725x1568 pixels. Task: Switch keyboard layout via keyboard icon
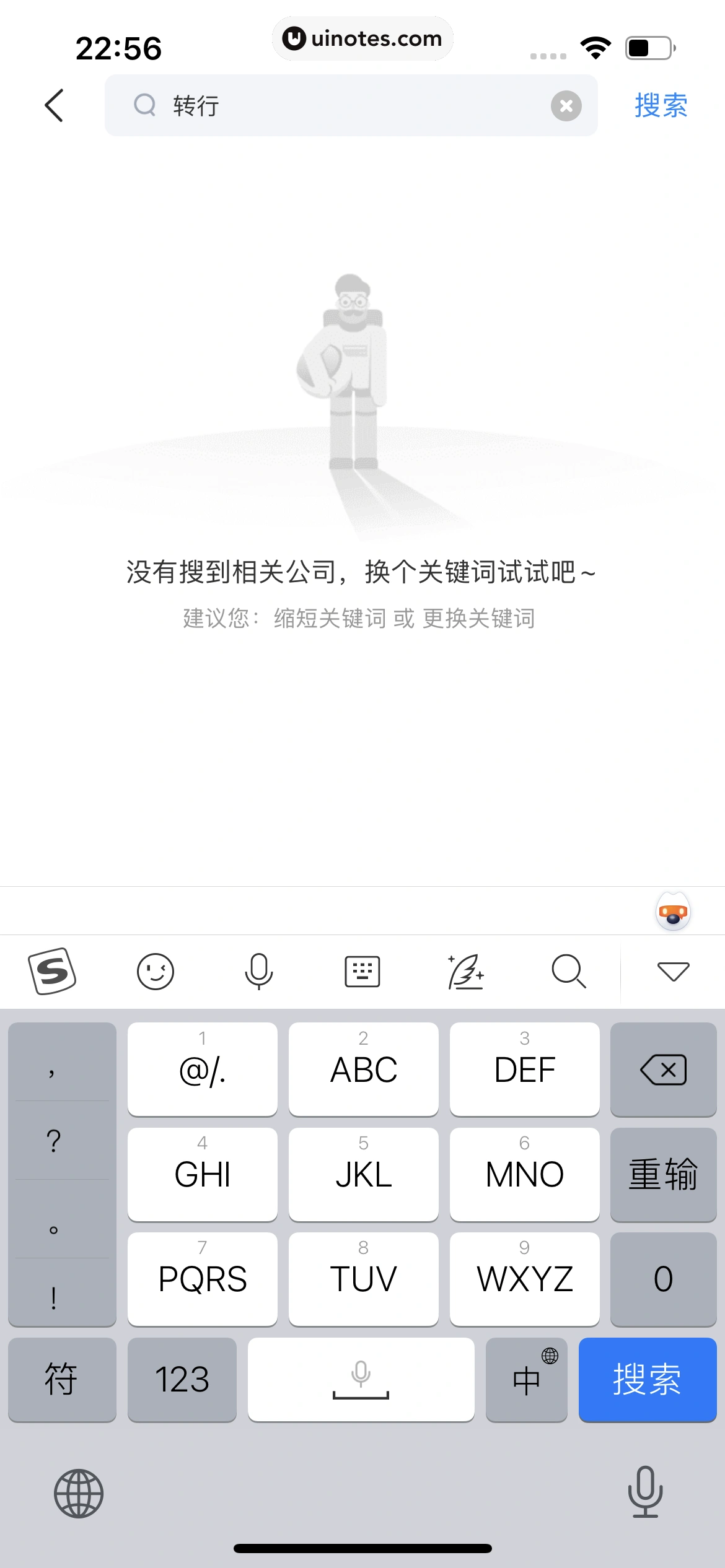[362, 970]
